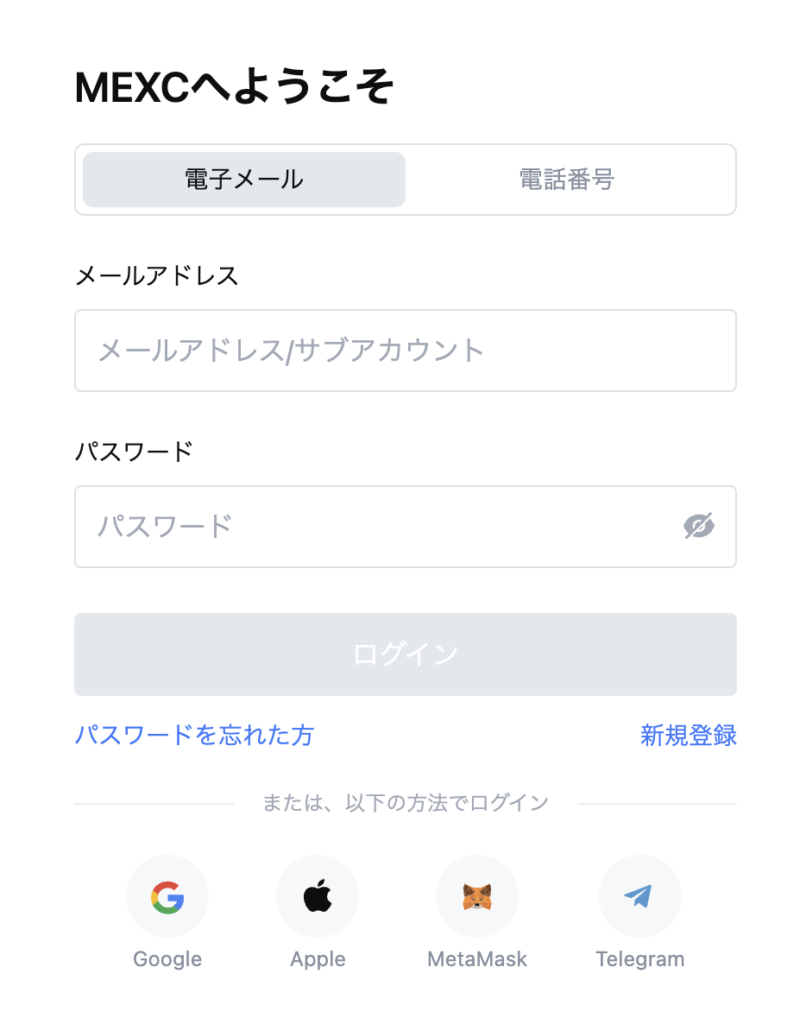This screenshot has height=1024, width=806.
Task: Sign in with the Google icon
Action: [x=167, y=895]
